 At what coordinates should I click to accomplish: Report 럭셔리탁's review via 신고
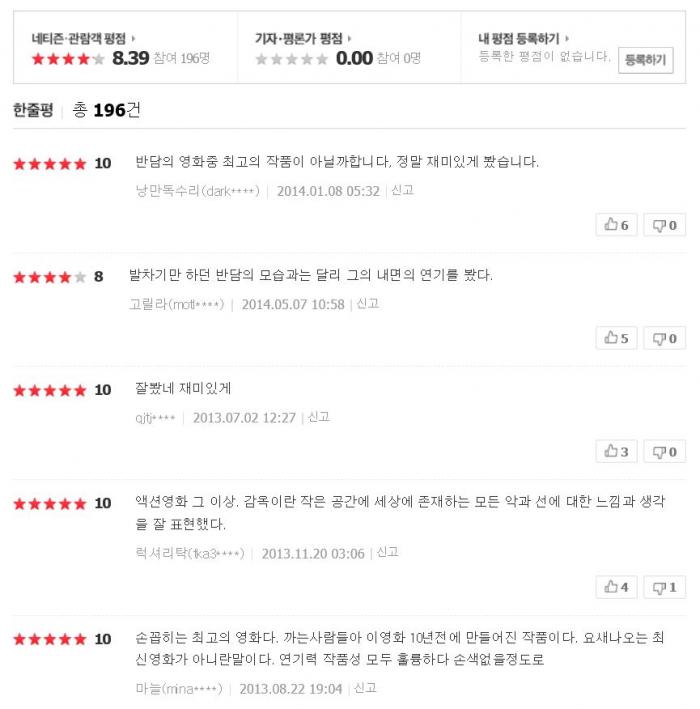click(387, 553)
